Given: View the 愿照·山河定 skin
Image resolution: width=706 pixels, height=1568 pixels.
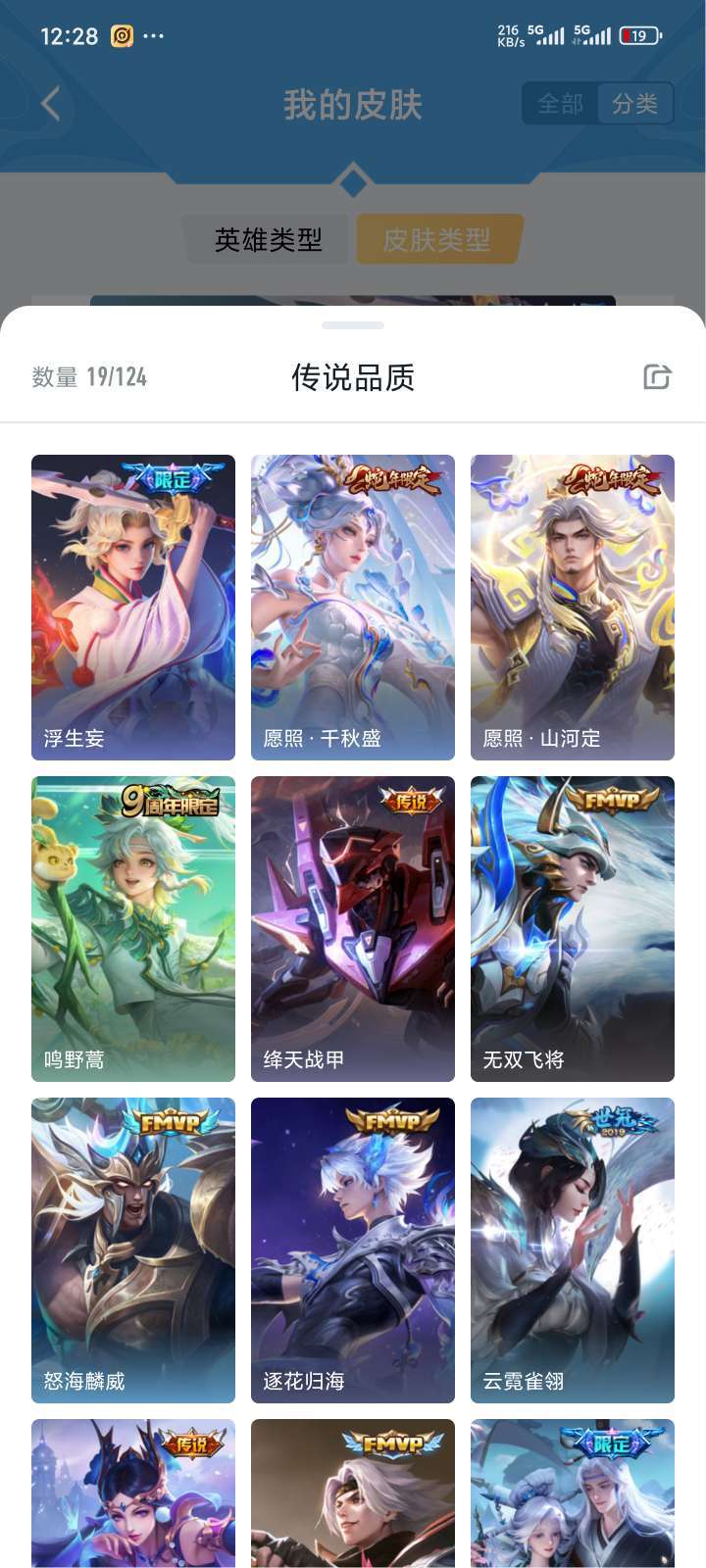Looking at the screenshot, I should click(573, 608).
